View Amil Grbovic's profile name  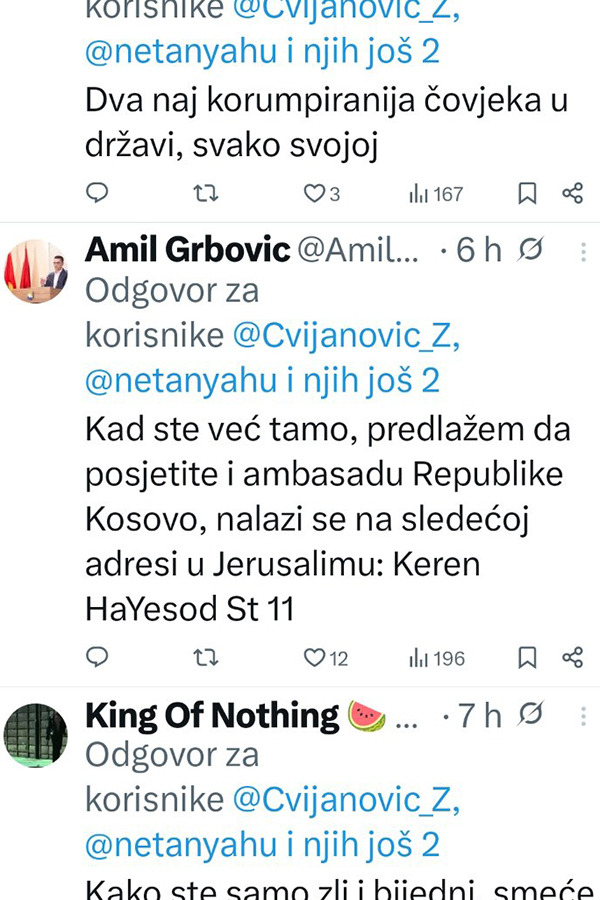[187, 250]
